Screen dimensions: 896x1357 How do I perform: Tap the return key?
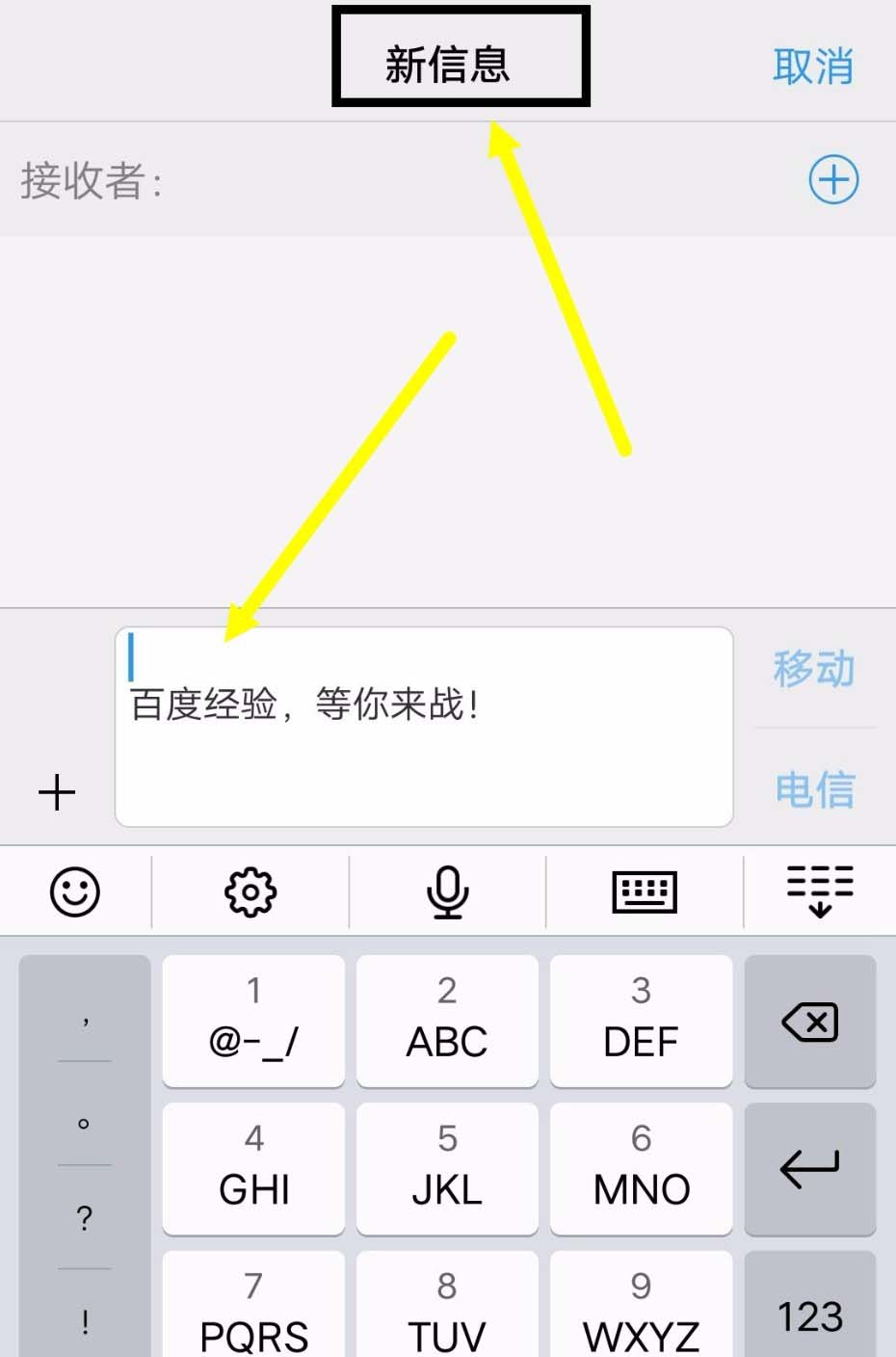(x=809, y=1169)
